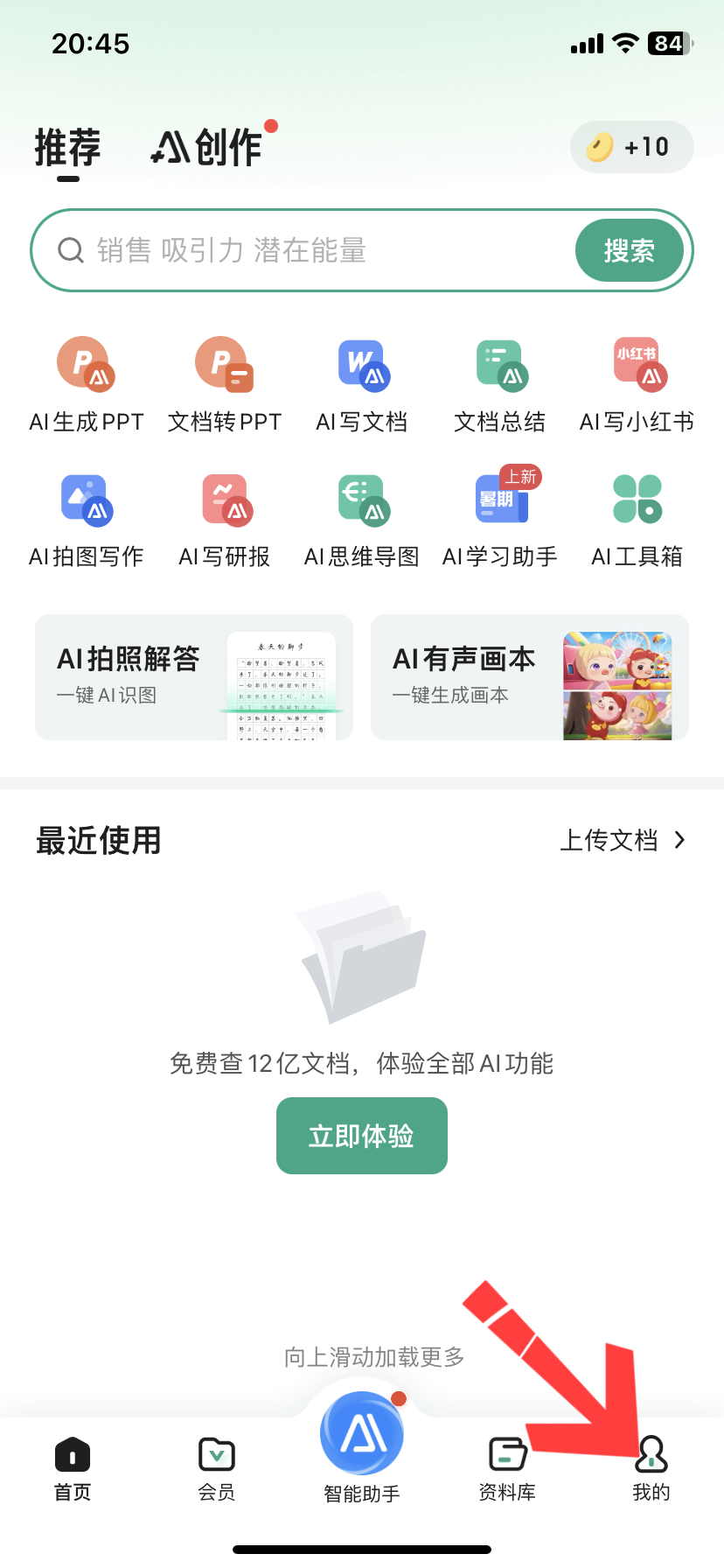Switch to the 创作 tab
This screenshot has height=1568, width=724.
(210, 144)
